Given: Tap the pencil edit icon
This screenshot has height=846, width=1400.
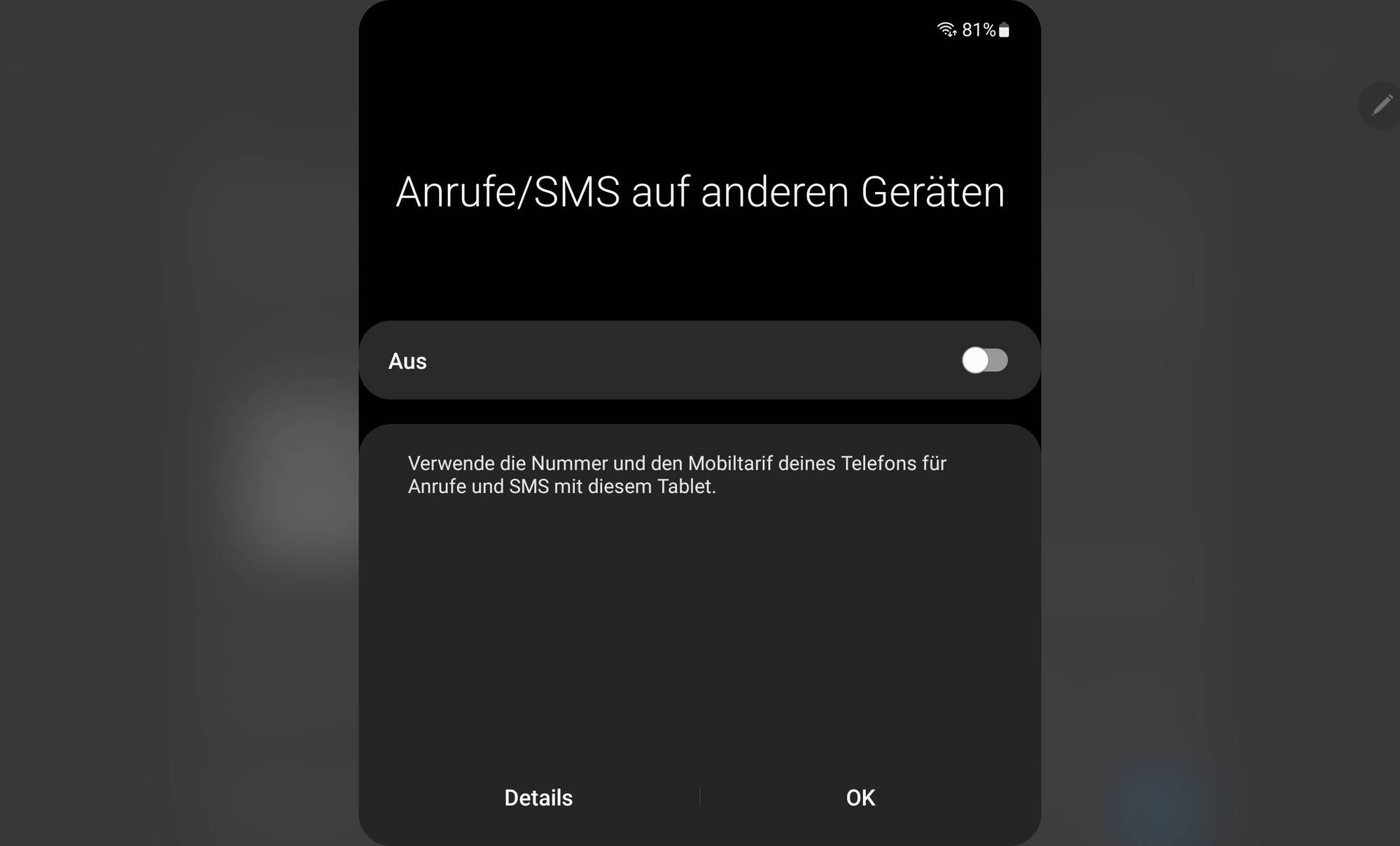Looking at the screenshot, I should pyautogui.click(x=1381, y=106).
